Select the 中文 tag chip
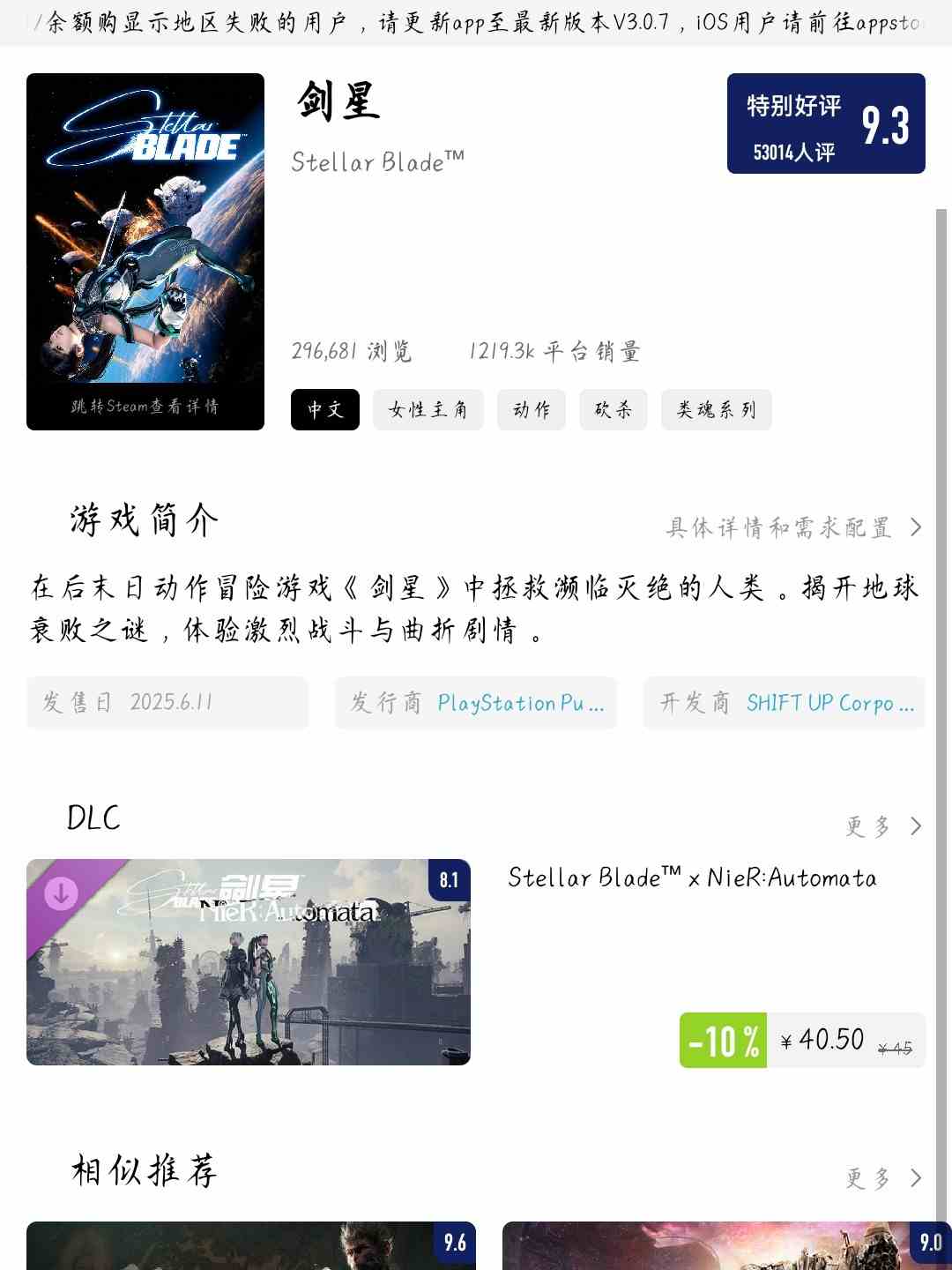 (x=324, y=409)
